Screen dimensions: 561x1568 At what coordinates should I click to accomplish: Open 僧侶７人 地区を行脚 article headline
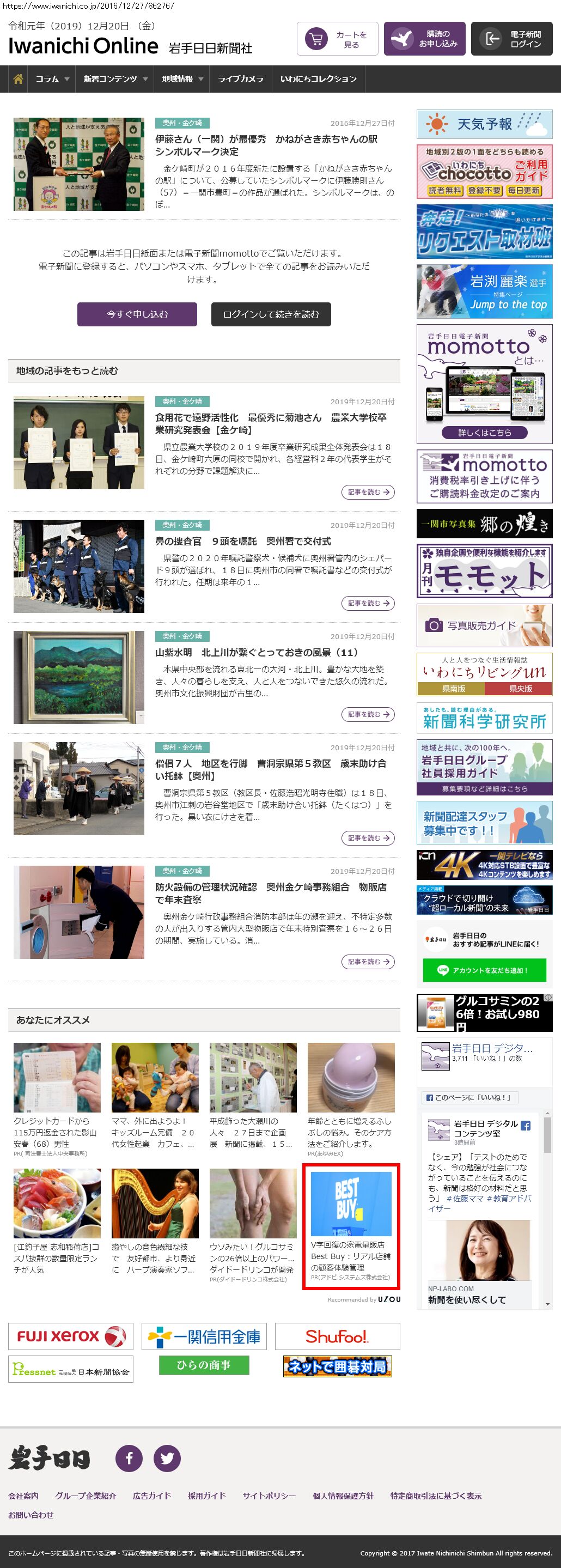click(x=271, y=769)
